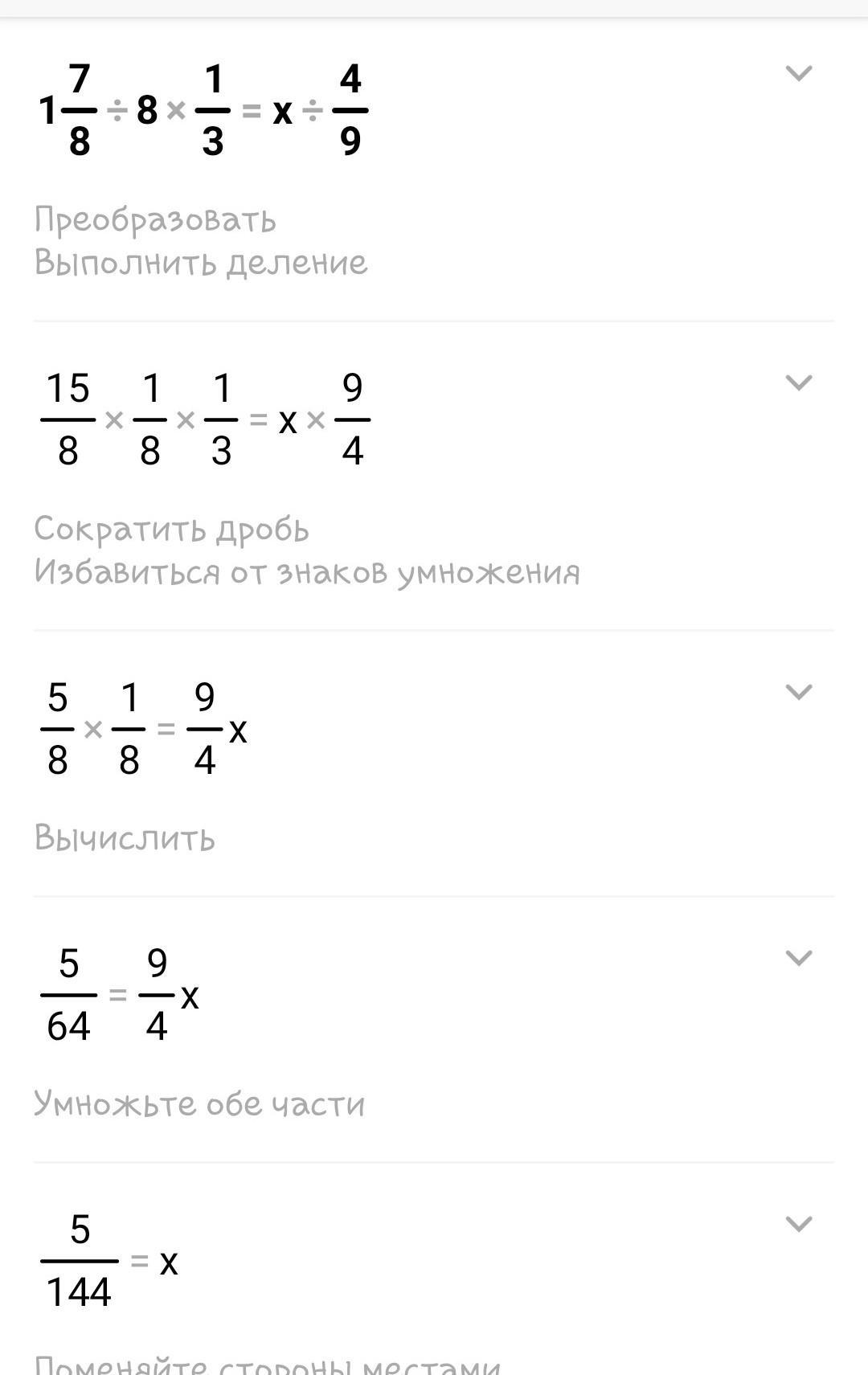Expand the step starting with 15/8
Screen dimensions: 868x1375
(798, 383)
